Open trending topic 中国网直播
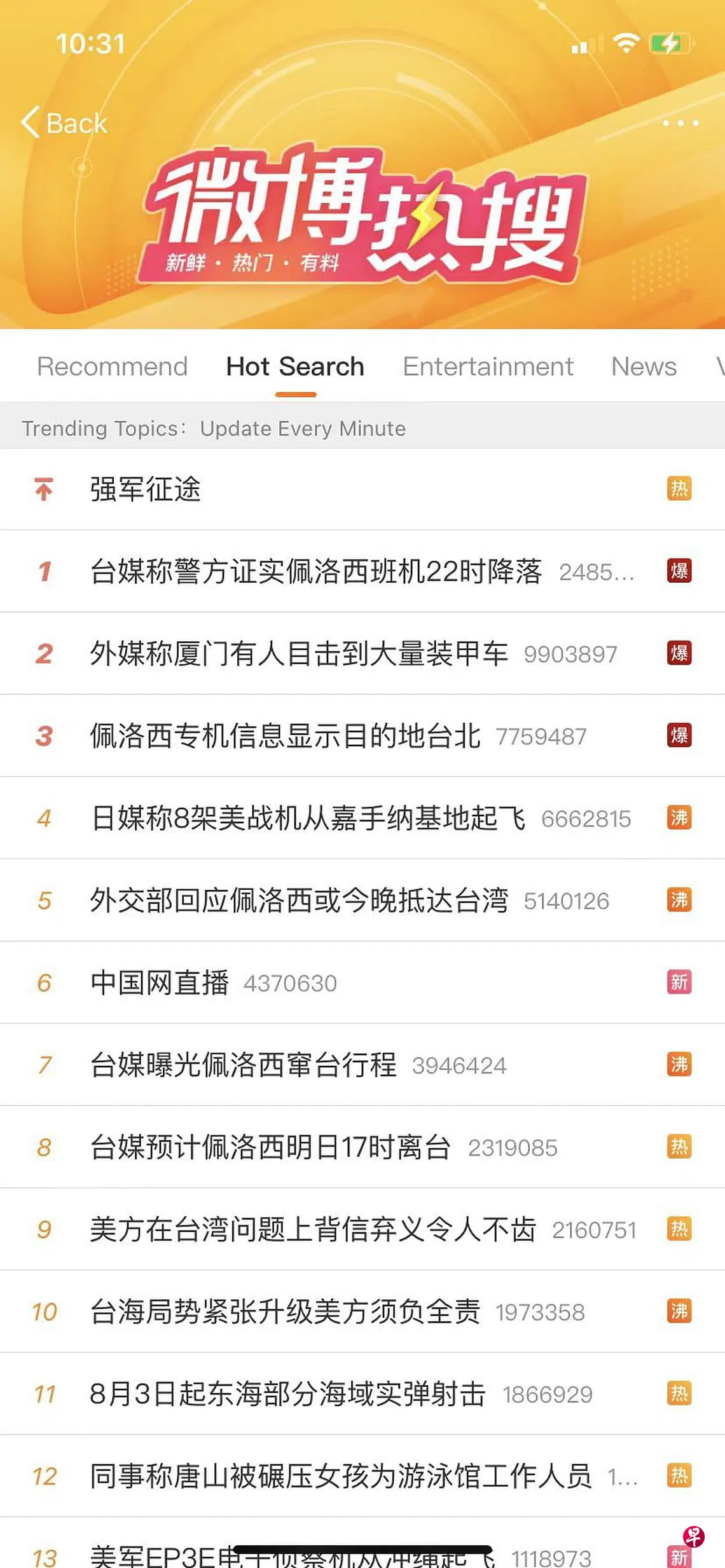The width and height of the screenshot is (725, 1568). point(160,983)
